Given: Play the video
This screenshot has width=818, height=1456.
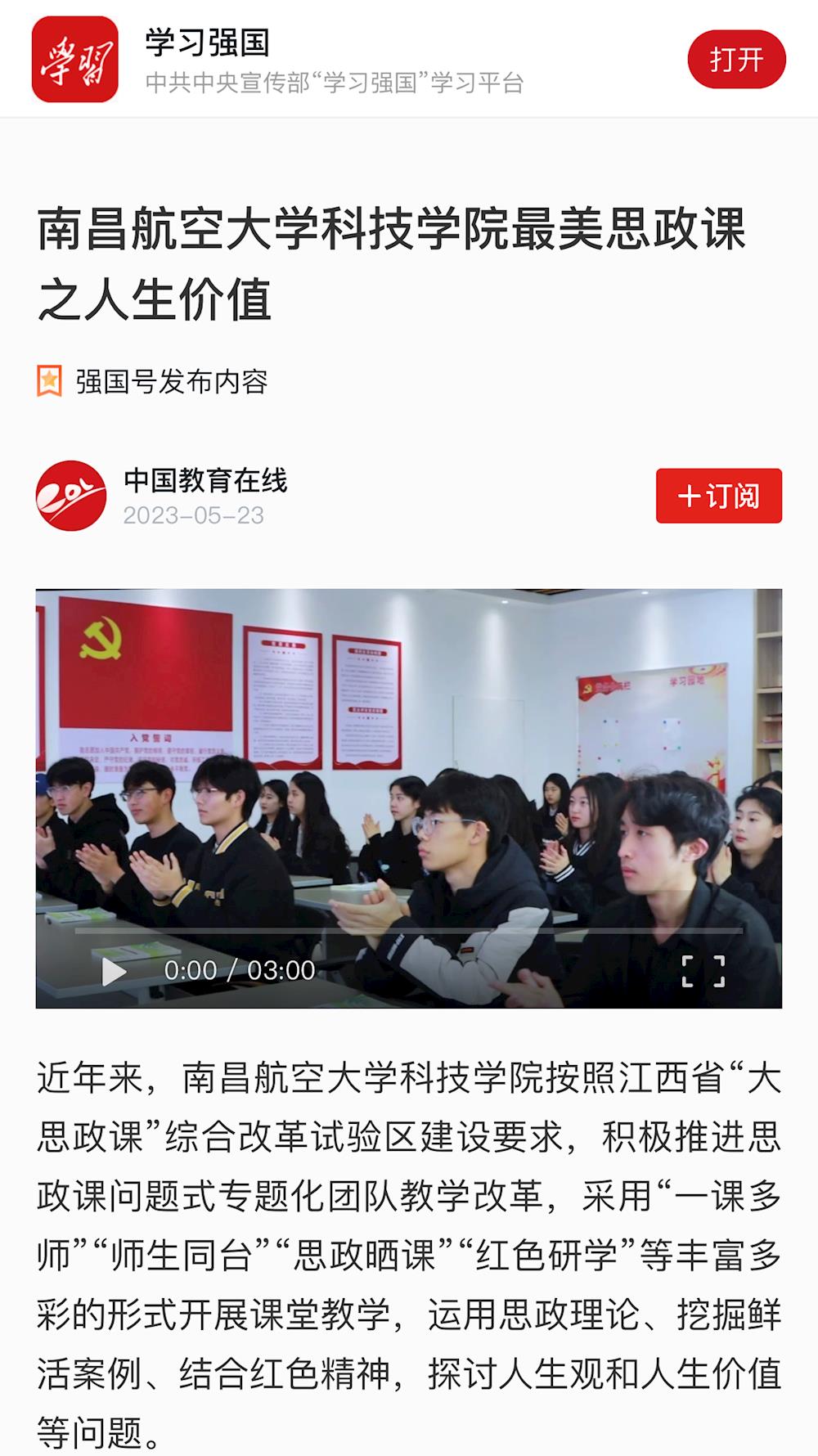Looking at the screenshot, I should 114,971.
